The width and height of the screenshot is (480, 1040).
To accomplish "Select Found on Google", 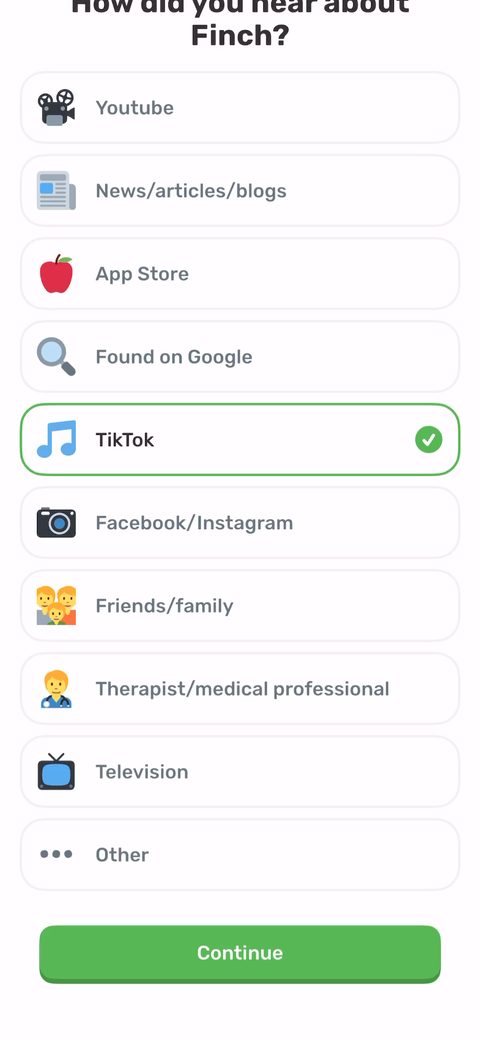I will [240, 357].
